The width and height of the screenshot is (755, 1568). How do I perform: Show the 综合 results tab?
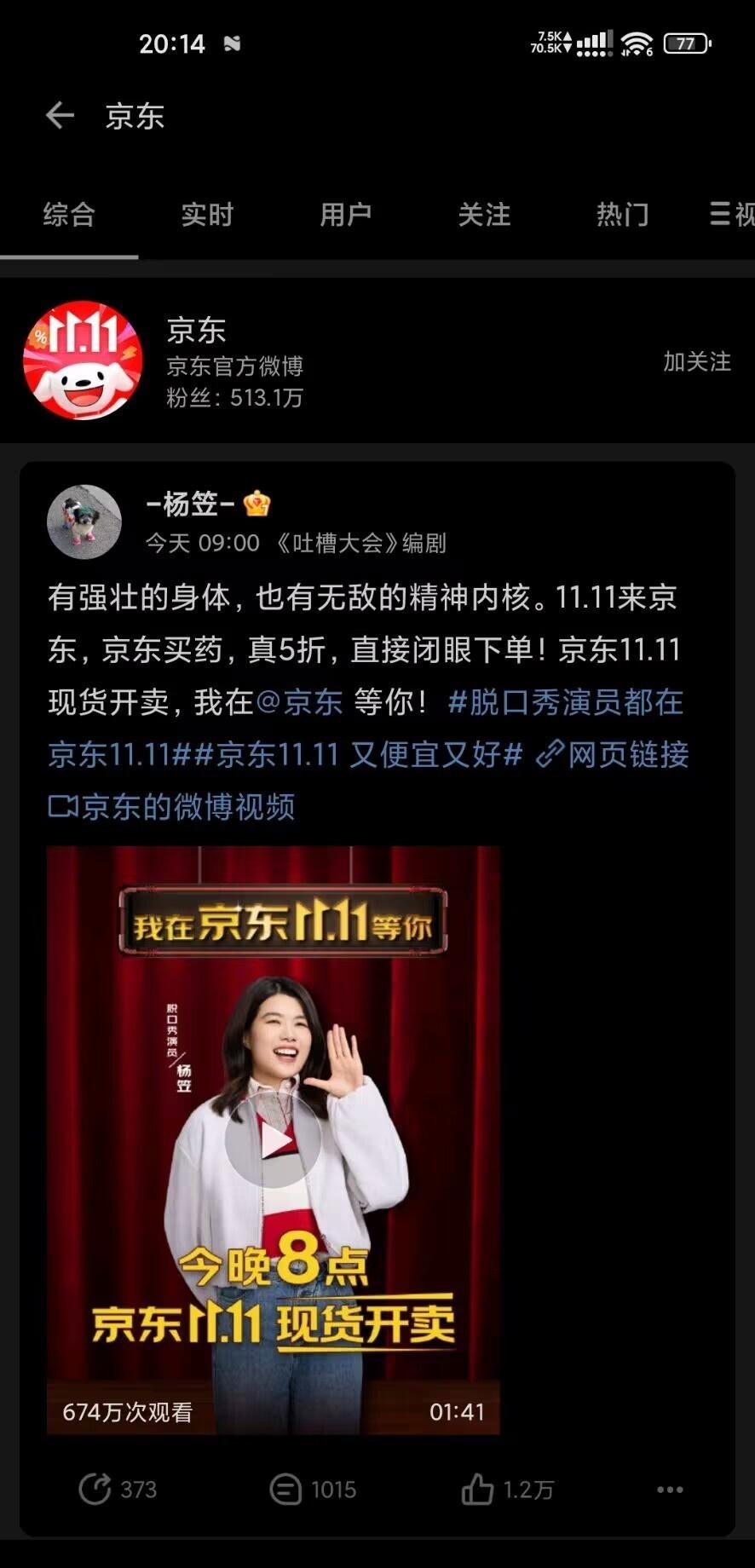coord(69,215)
